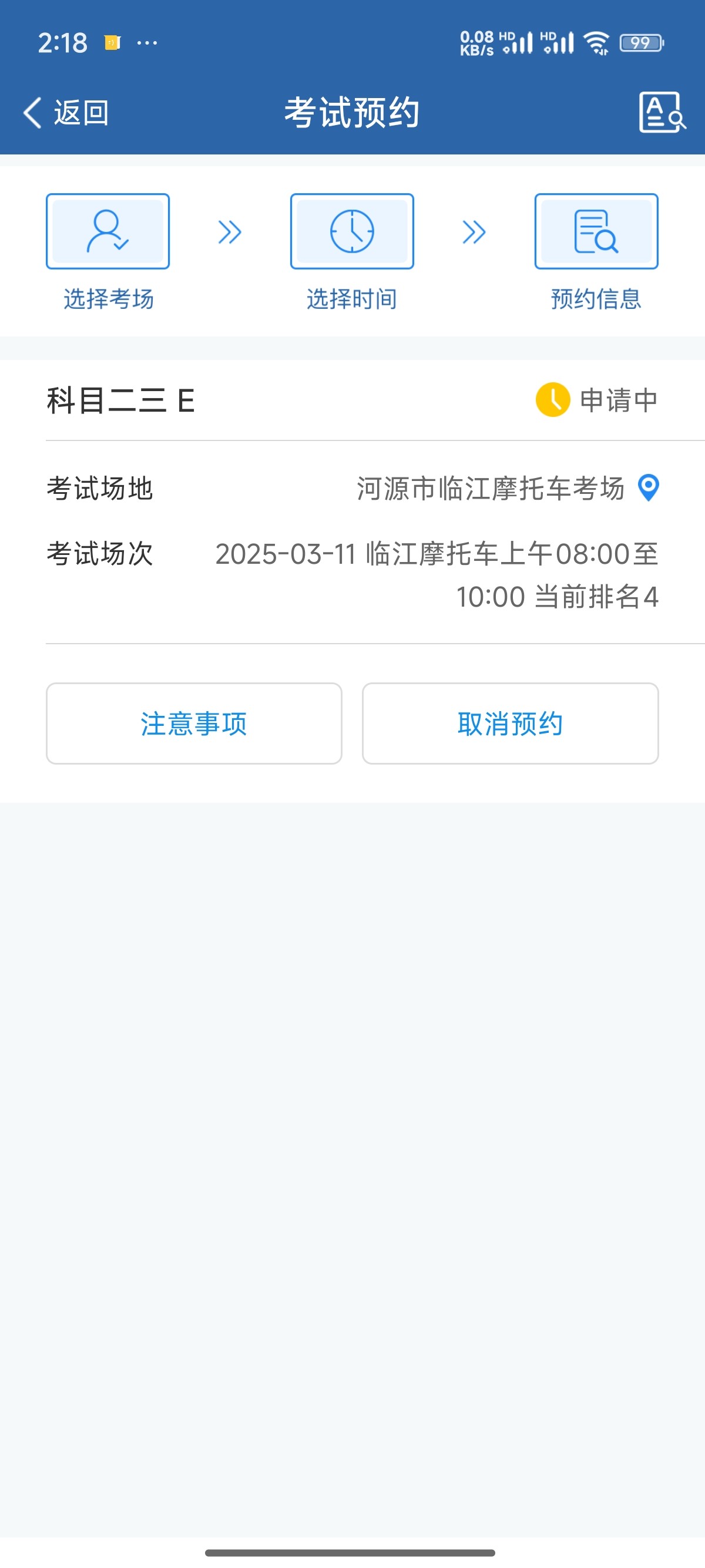Select the 选择时间 step
This screenshot has width=705, height=1568.
(x=352, y=252)
